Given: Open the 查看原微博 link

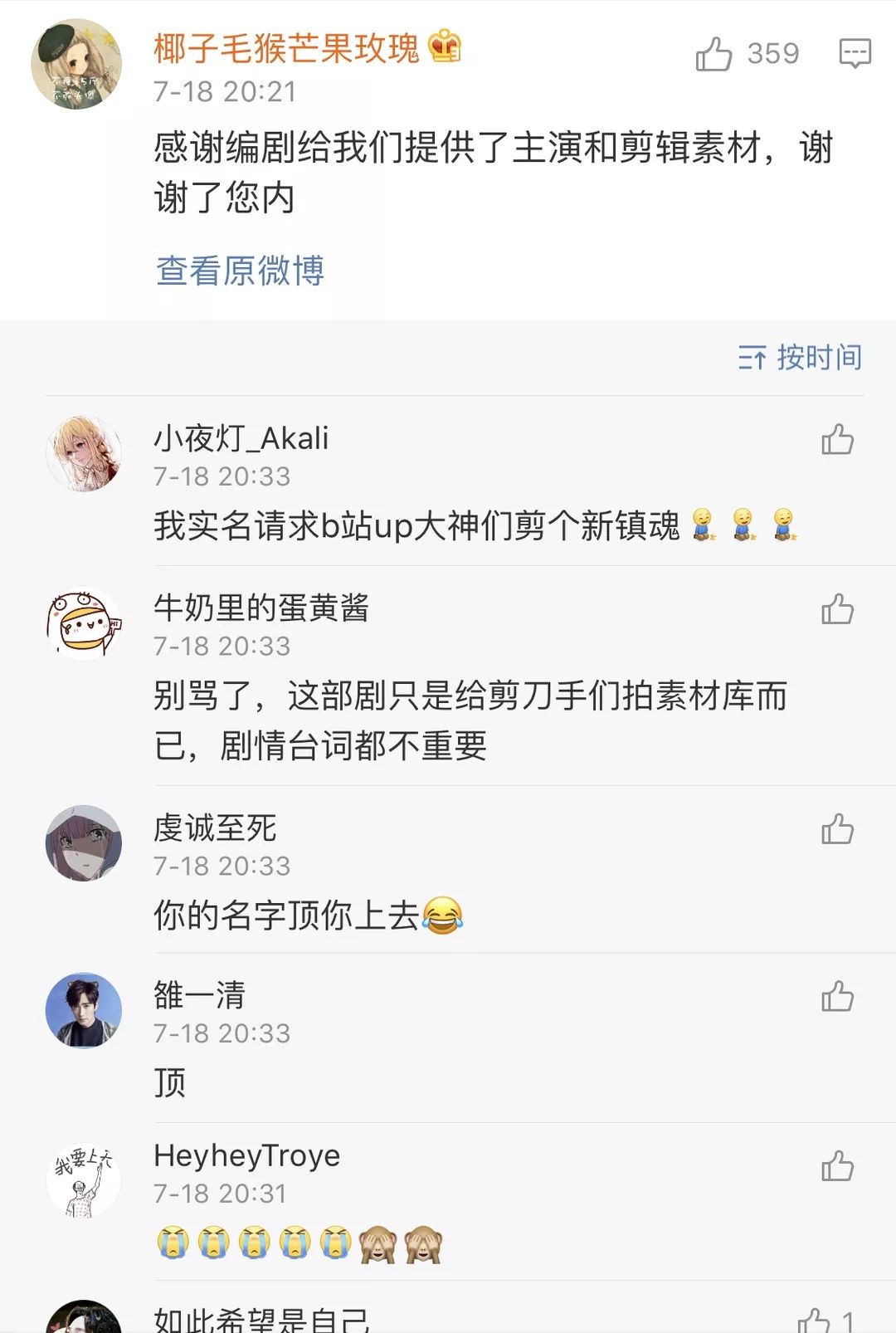Looking at the screenshot, I should tap(241, 270).
